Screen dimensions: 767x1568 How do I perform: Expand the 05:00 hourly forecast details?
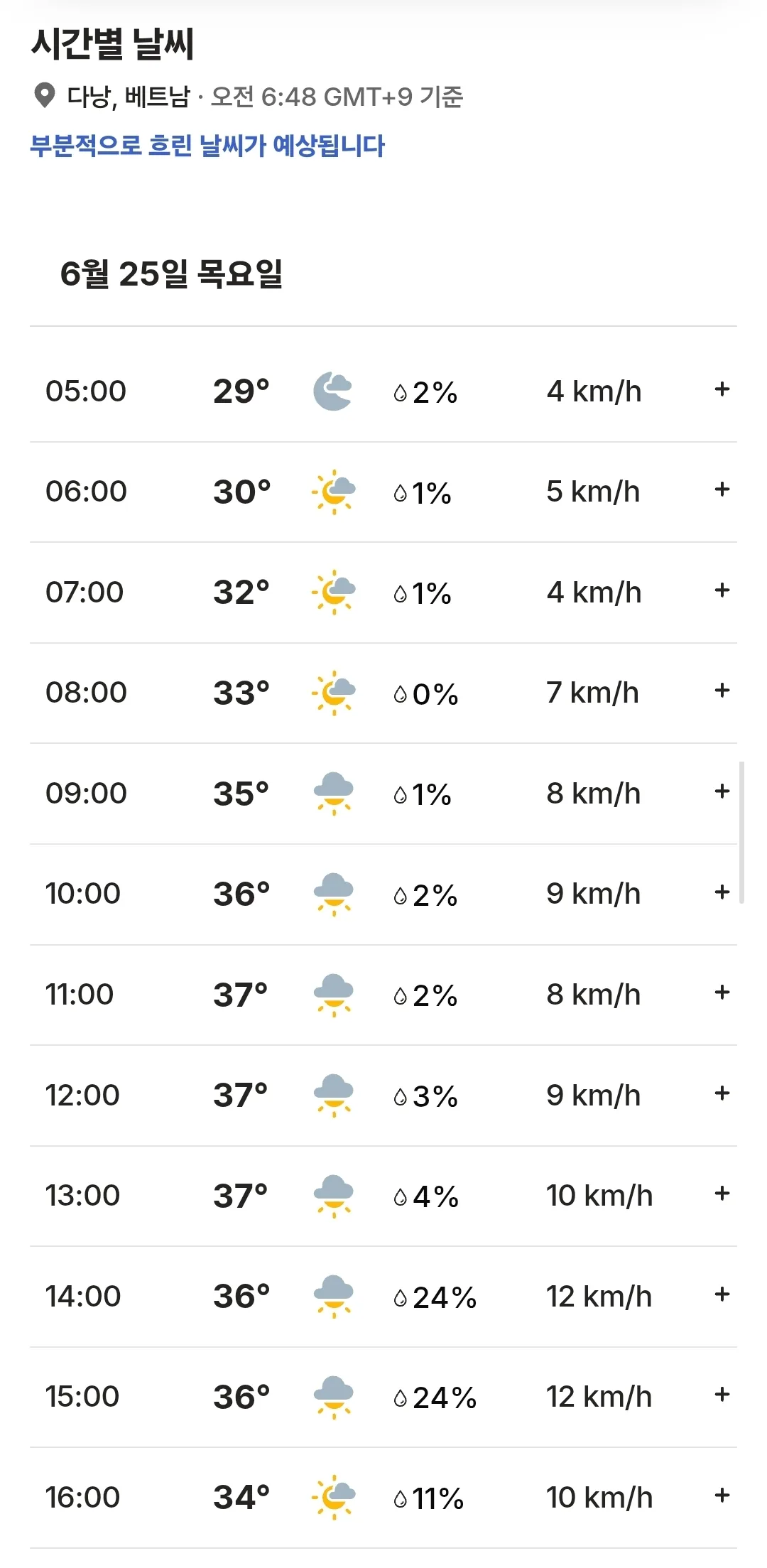point(722,389)
